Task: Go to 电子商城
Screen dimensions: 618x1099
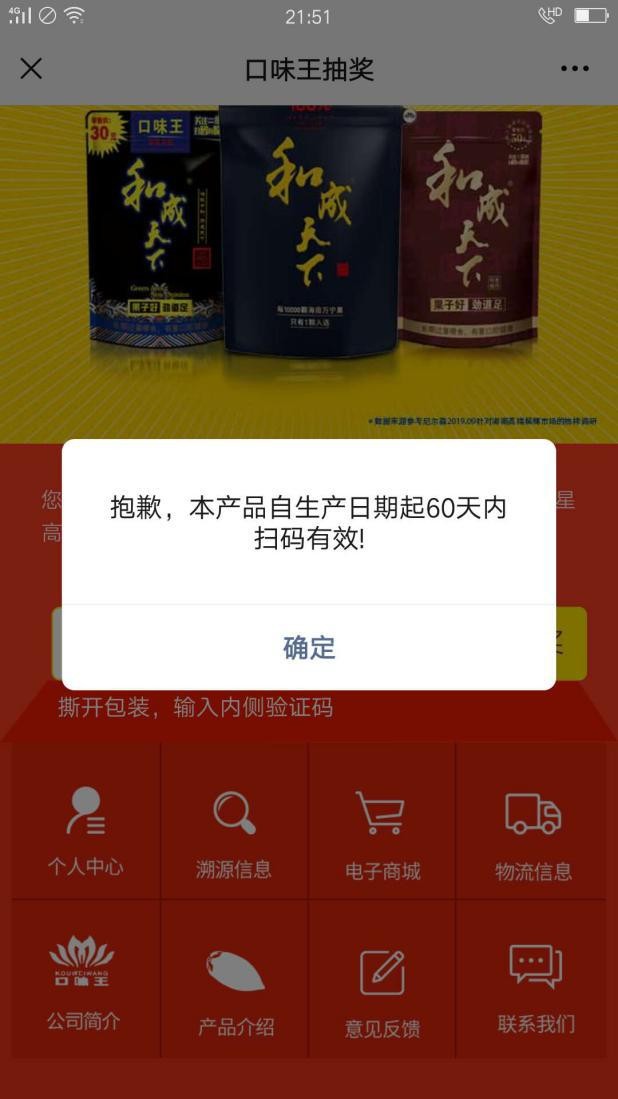Action: 382,830
